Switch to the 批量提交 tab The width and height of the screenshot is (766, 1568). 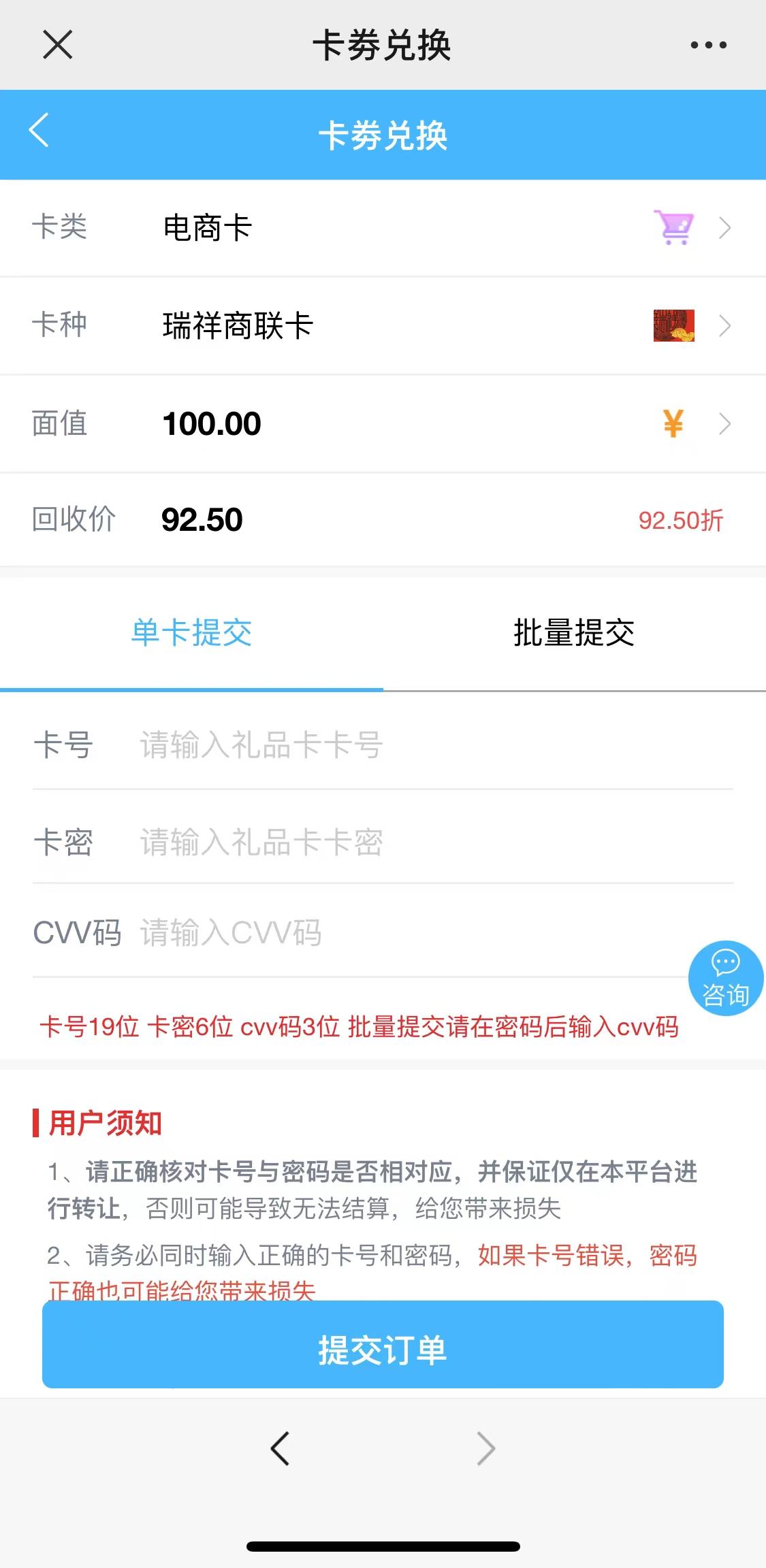pos(574,633)
